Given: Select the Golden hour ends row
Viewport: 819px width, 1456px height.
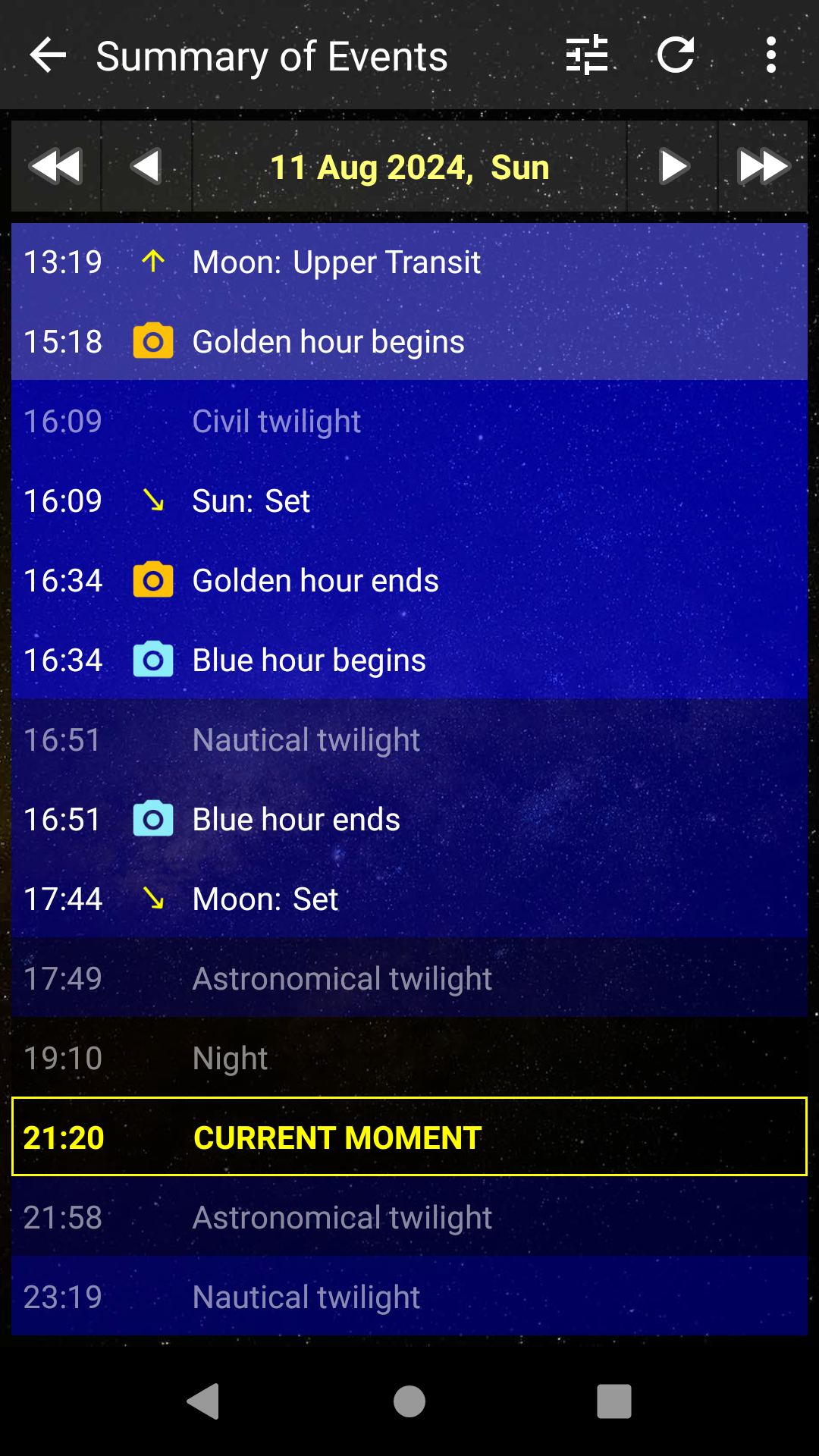Looking at the screenshot, I should click(409, 581).
